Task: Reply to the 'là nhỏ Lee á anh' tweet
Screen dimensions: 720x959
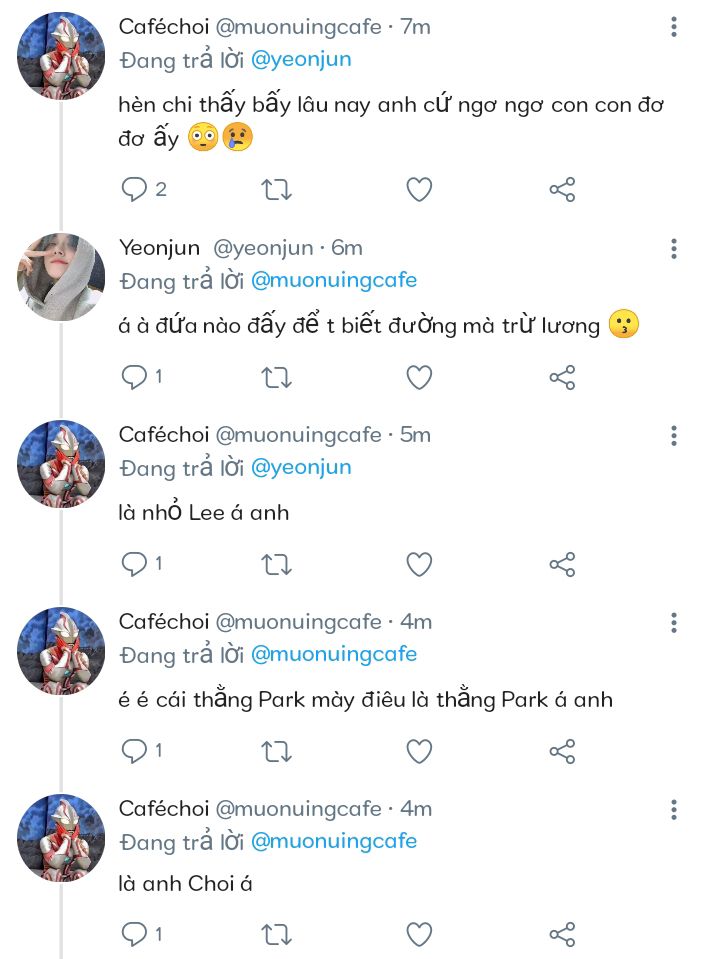Action: point(134,564)
